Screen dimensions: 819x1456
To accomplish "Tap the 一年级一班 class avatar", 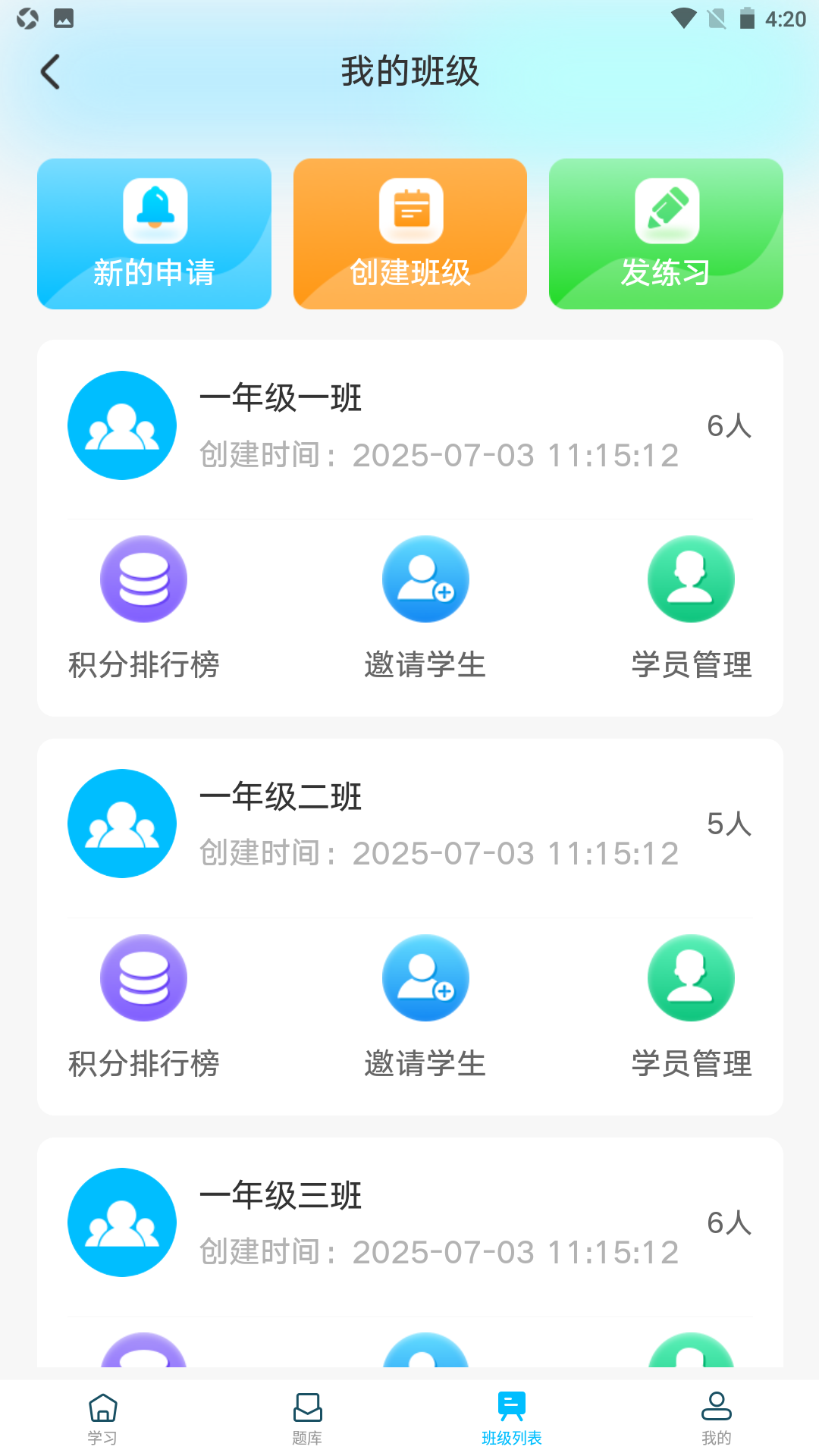I will [122, 425].
